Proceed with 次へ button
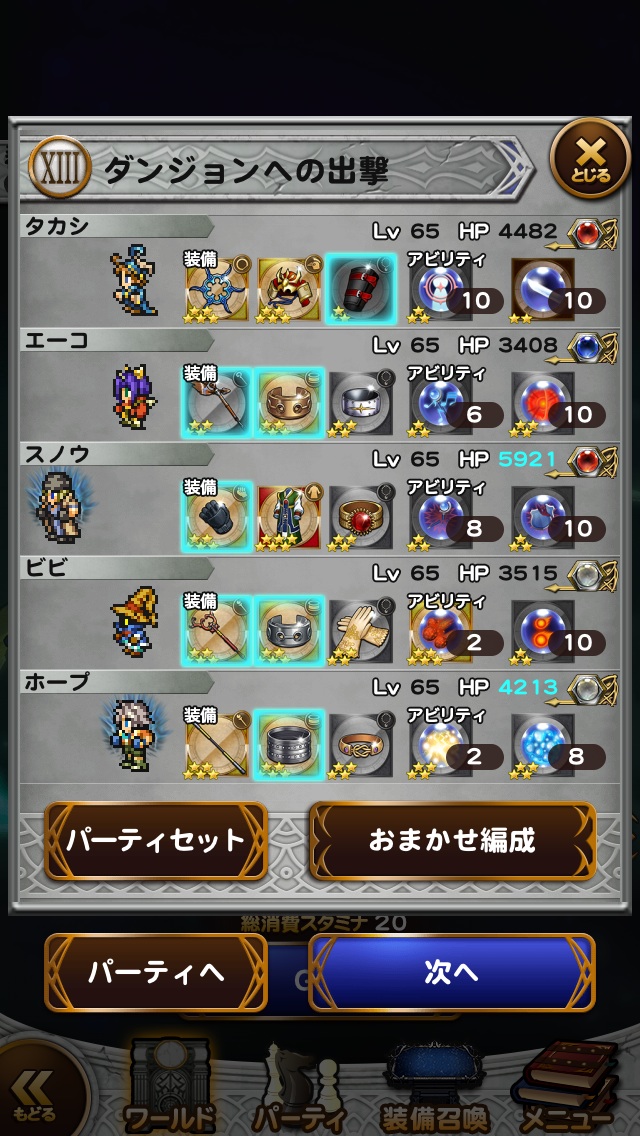 click(x=451, y=972)
